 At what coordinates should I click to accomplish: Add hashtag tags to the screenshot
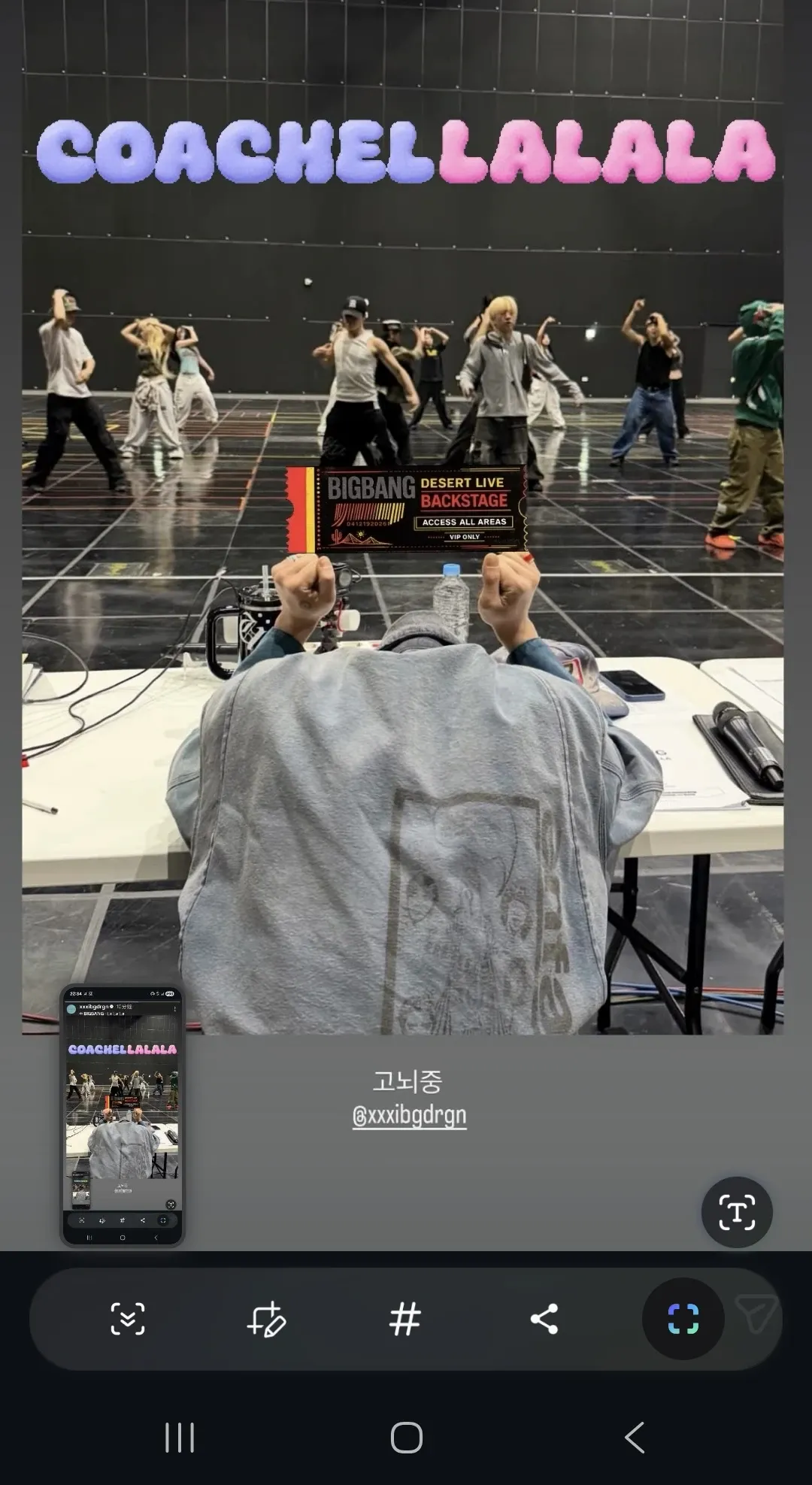tap(404, 1319)
